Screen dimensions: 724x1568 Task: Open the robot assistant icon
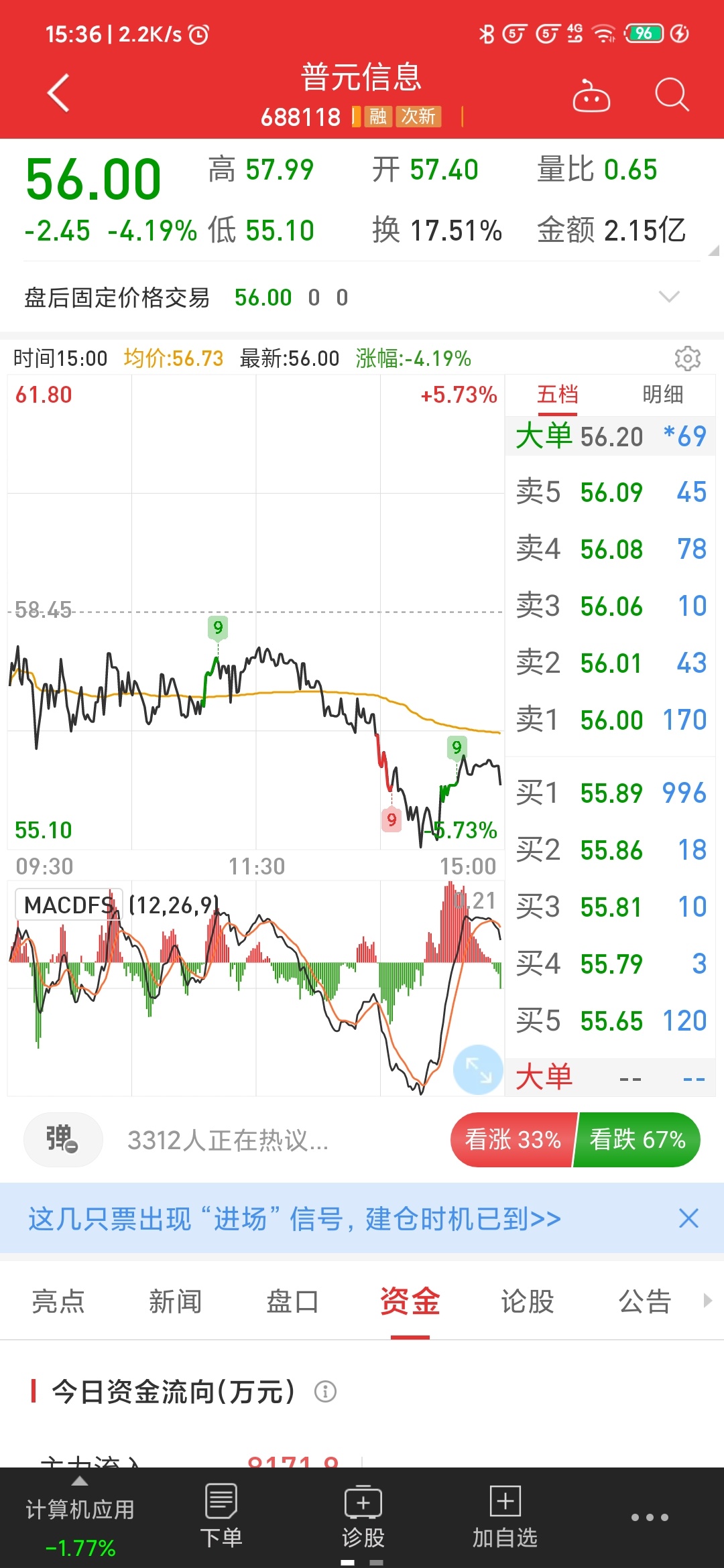coord(591,95)
